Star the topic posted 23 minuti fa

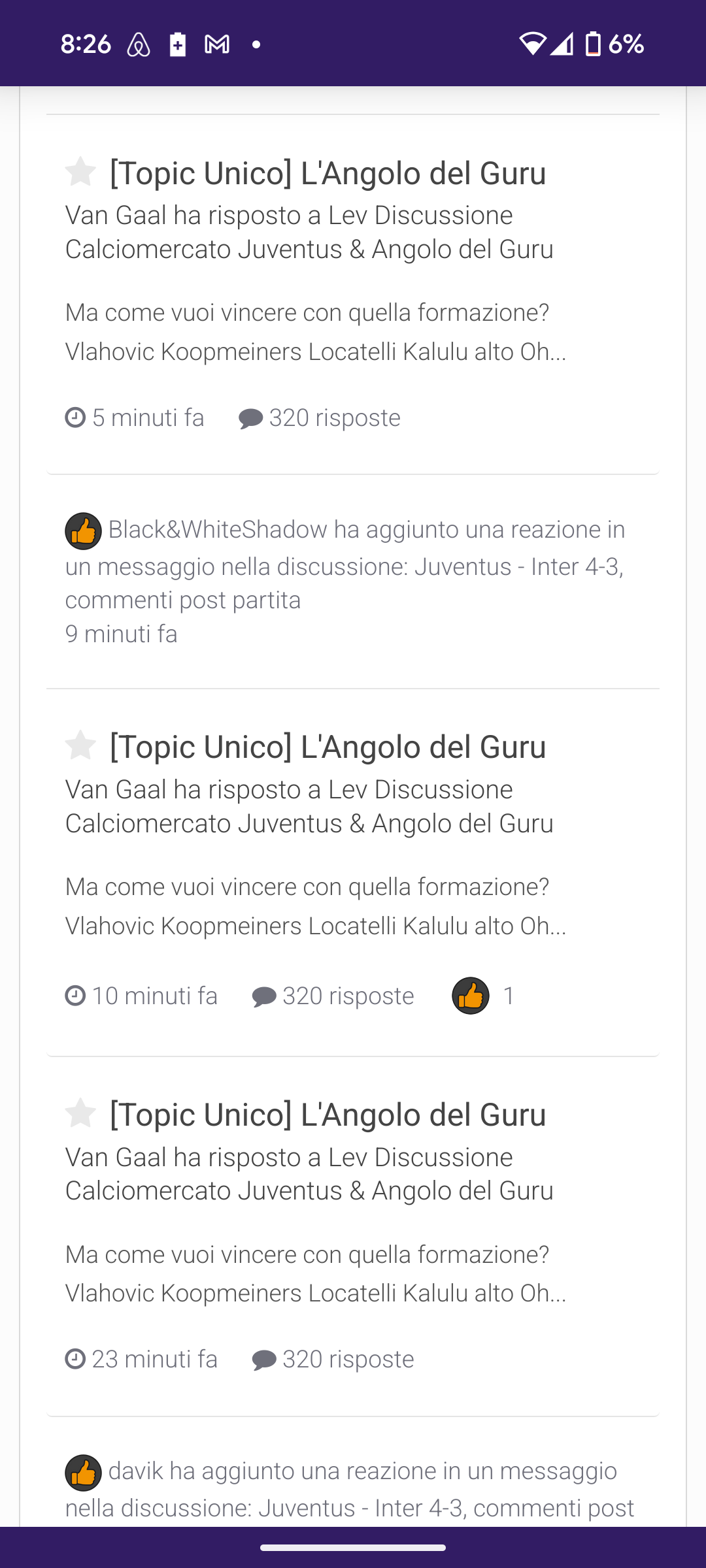tap(80, 1113)
